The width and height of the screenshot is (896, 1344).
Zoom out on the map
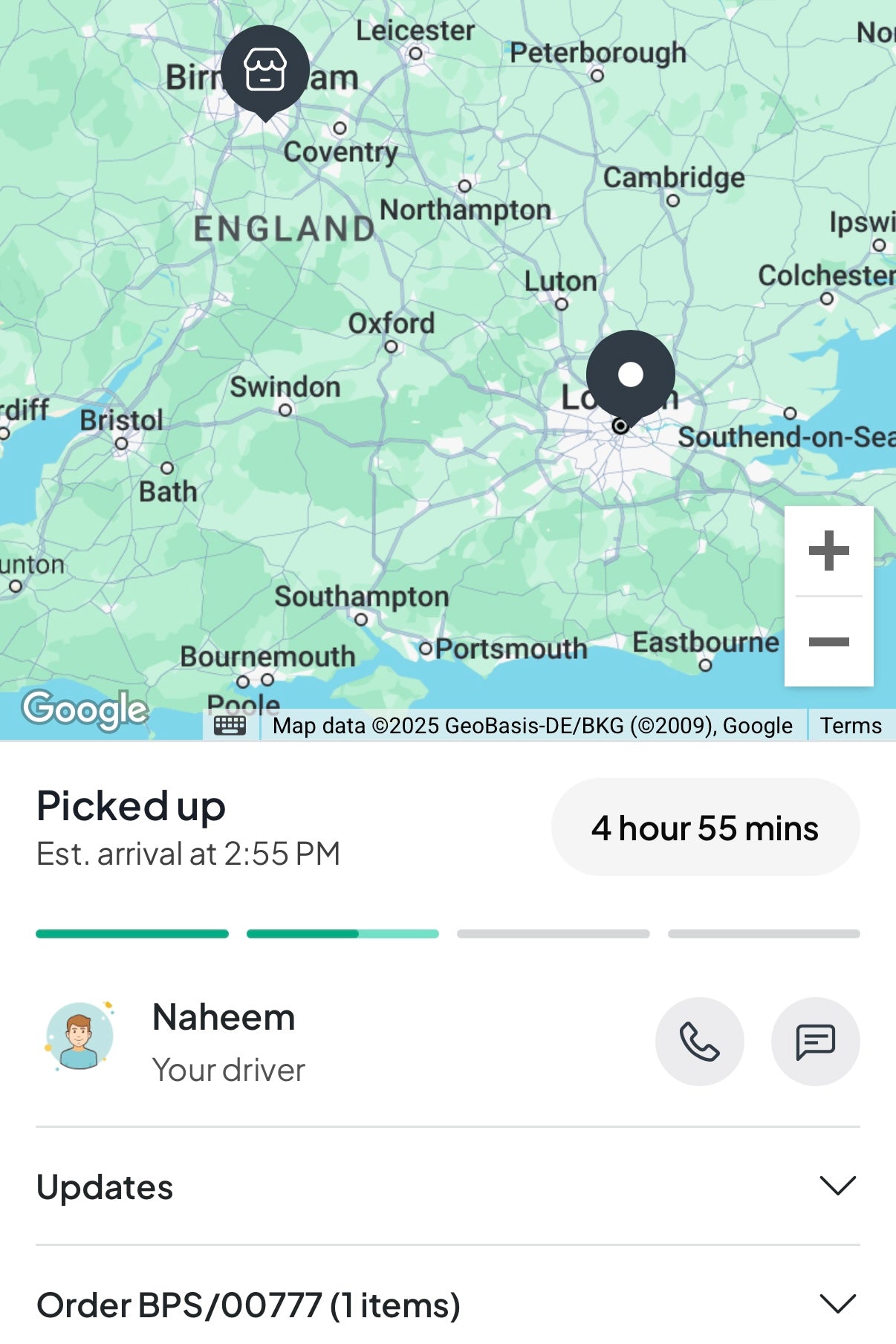(828, 642)
